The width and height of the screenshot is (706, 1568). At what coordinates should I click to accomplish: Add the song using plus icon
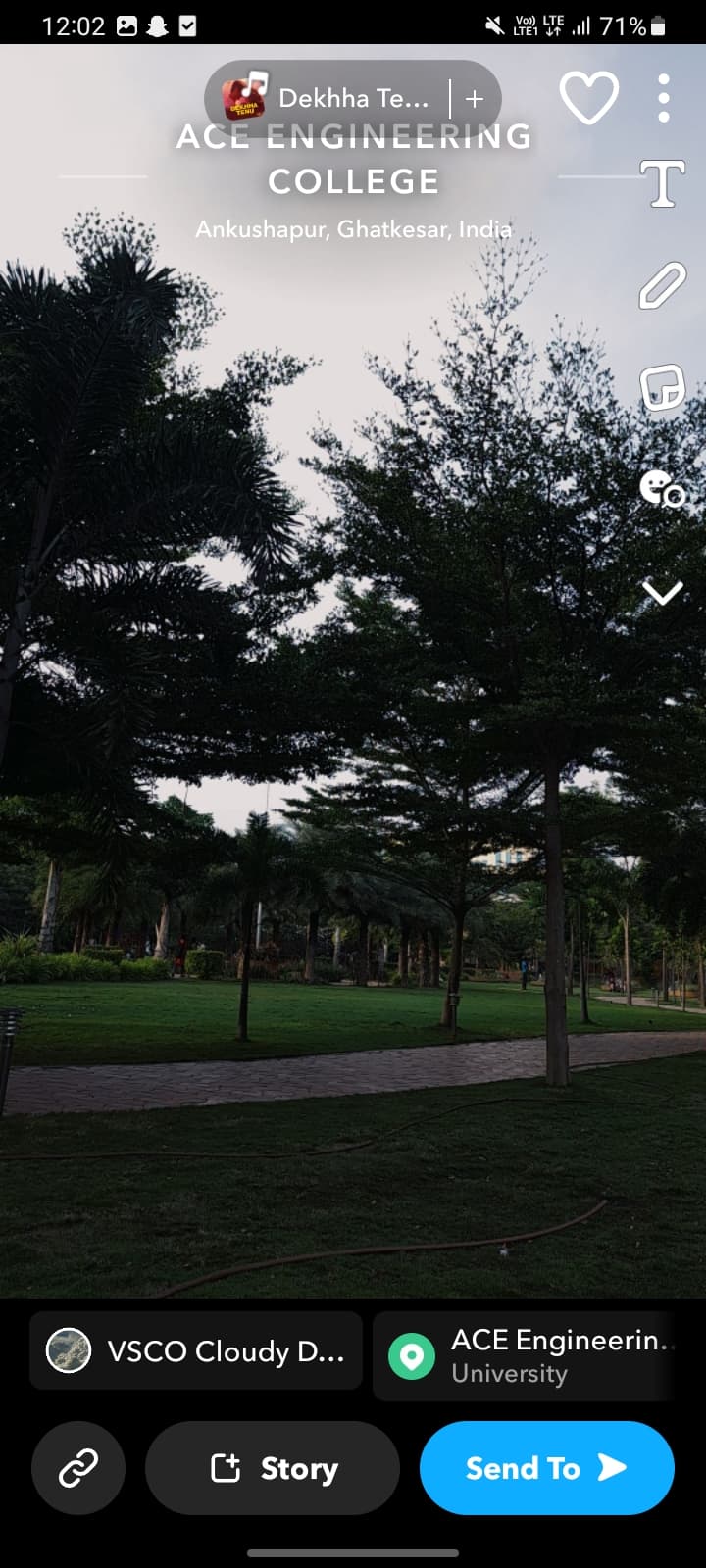pos(475,99)
